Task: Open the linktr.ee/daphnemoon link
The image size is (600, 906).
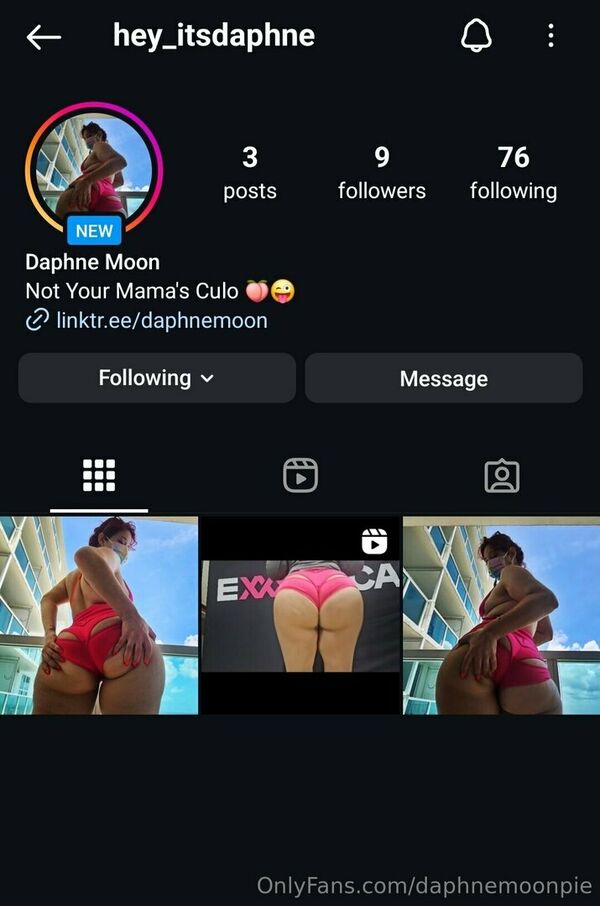Action: [160, 321]
